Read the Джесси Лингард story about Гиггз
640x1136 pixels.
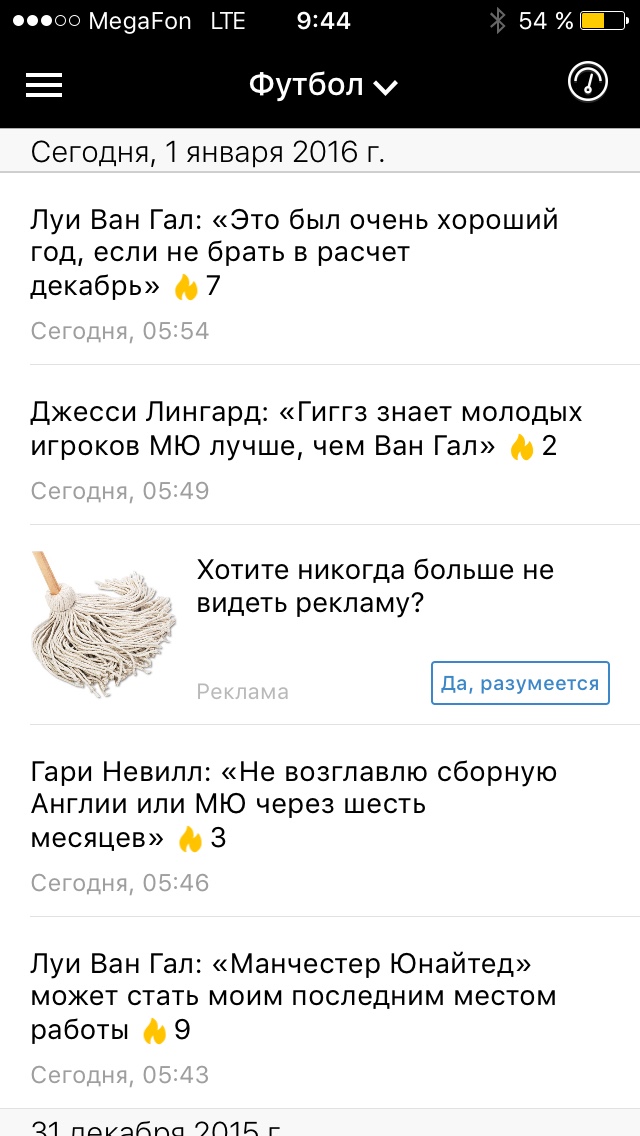(x=320, y=445)
